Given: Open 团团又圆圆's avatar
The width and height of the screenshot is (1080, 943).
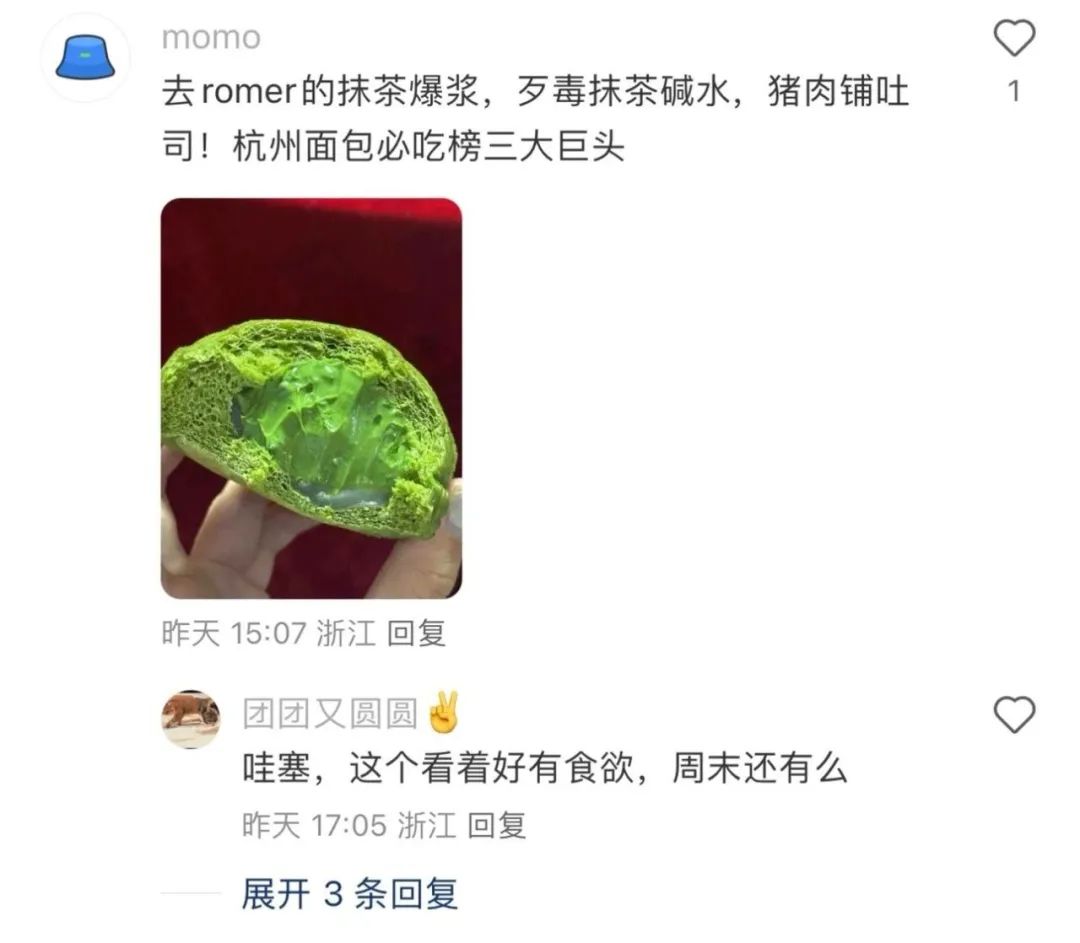Looking at the screenshot, I should point(190,718).
